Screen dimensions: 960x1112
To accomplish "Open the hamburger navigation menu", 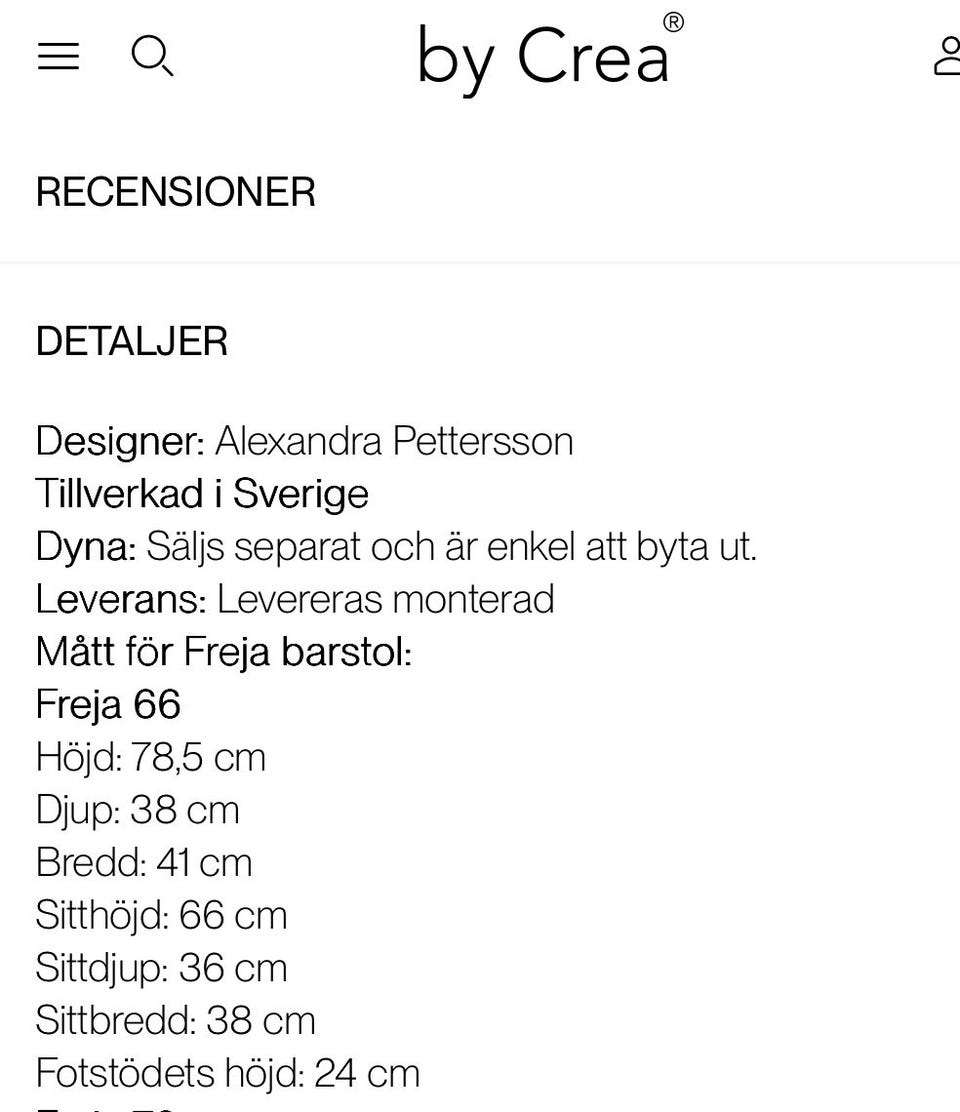I will (57, 56).
